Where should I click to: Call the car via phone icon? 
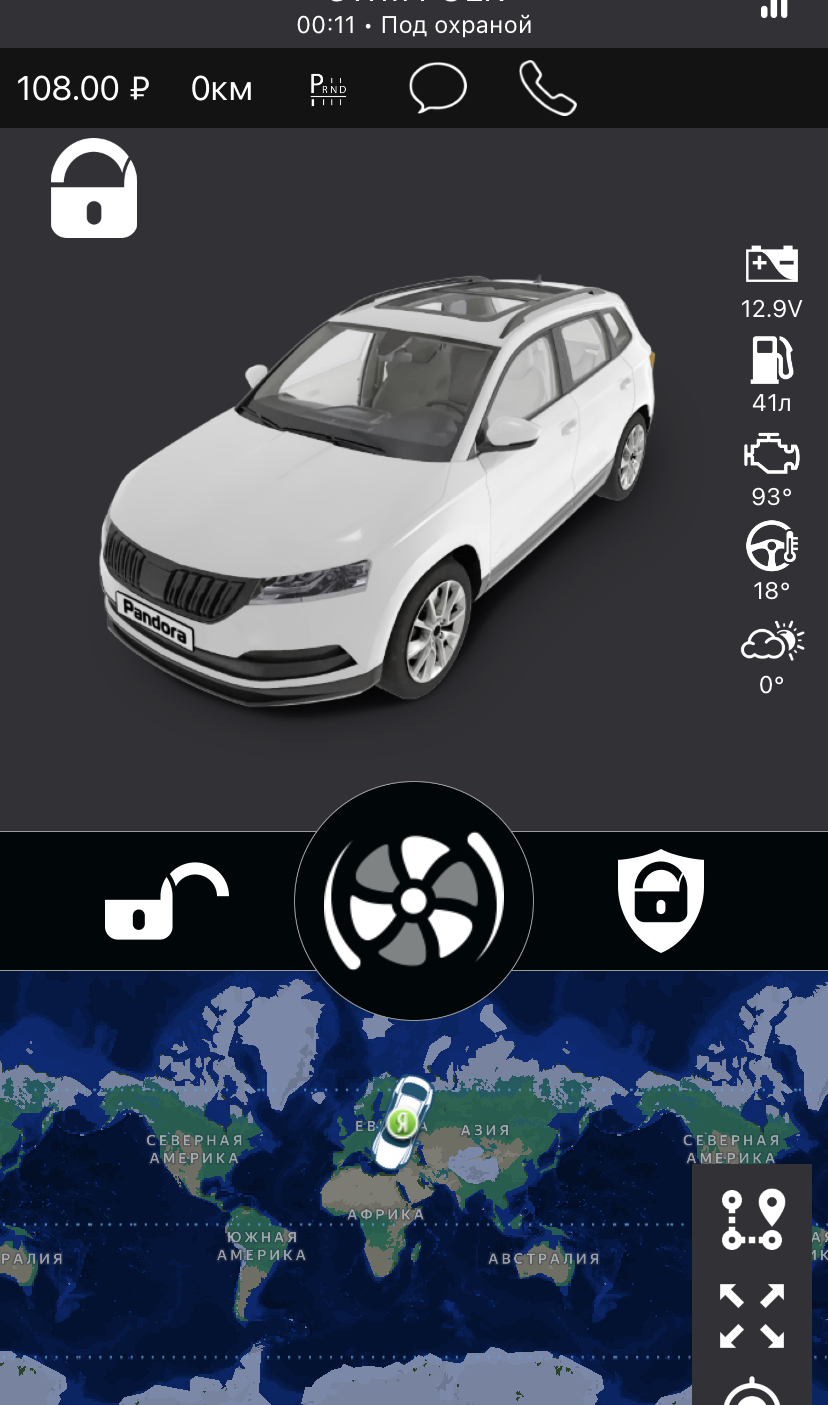(548, 88)
